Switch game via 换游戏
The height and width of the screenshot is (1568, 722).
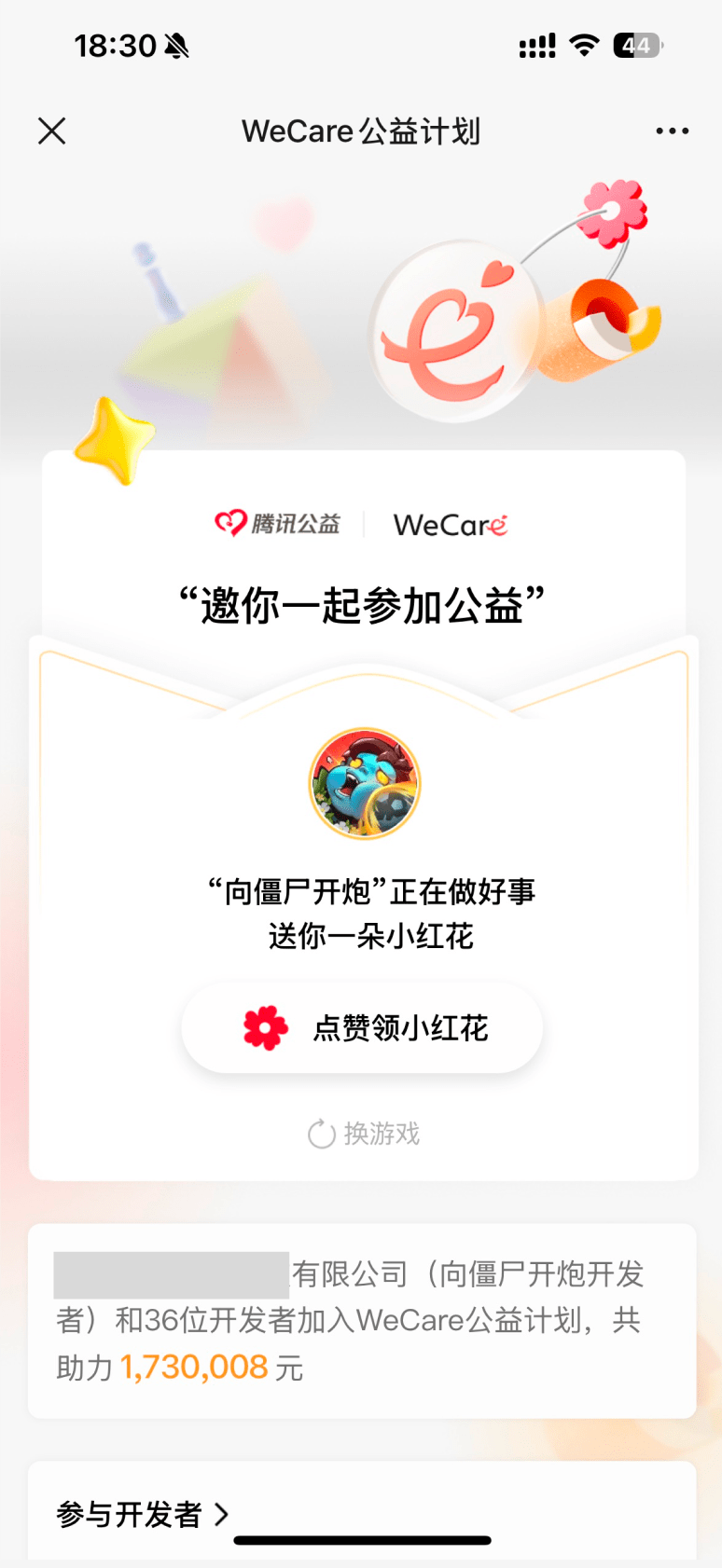pos(364,1134)
